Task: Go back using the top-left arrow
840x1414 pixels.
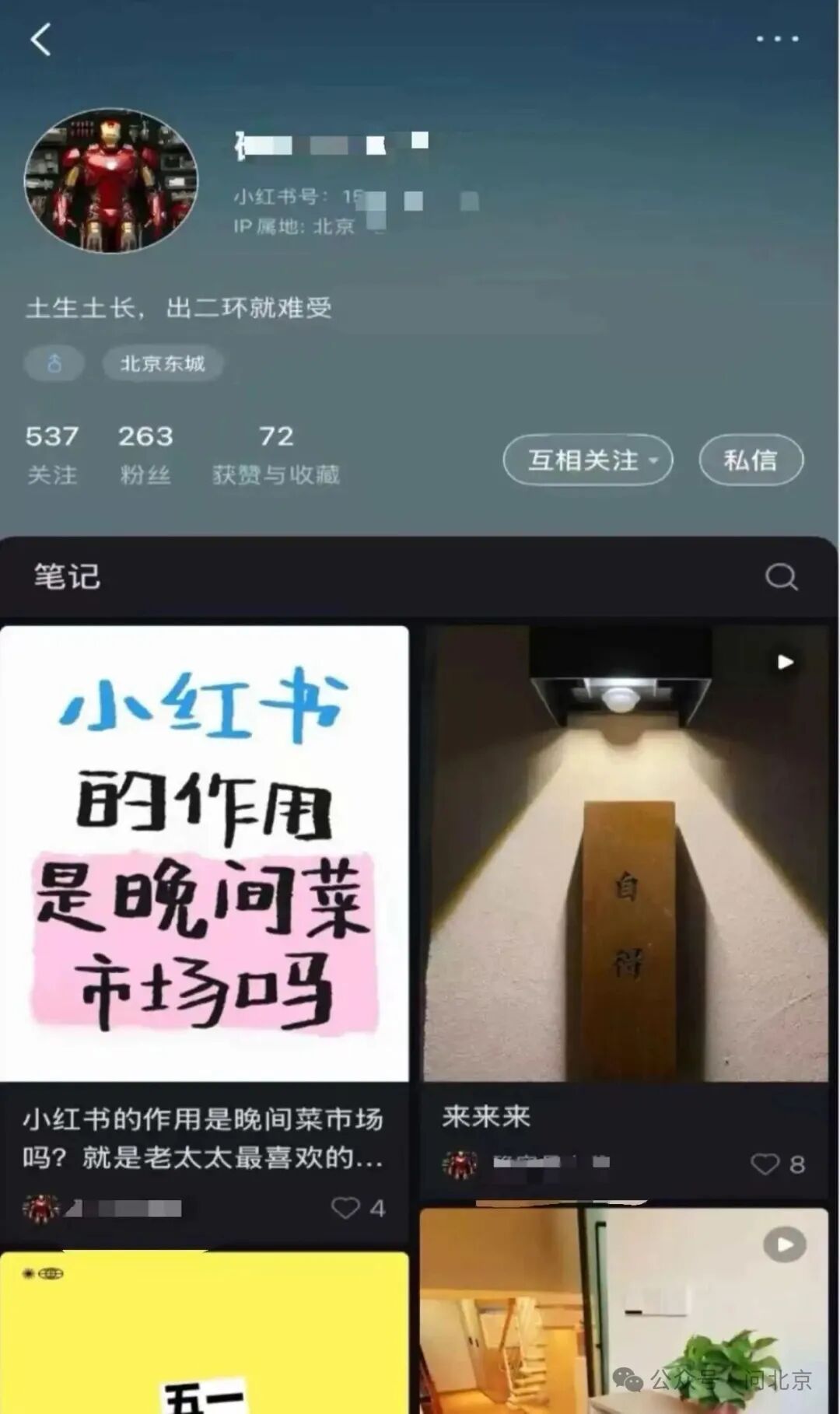Action: tap(41, 39)
